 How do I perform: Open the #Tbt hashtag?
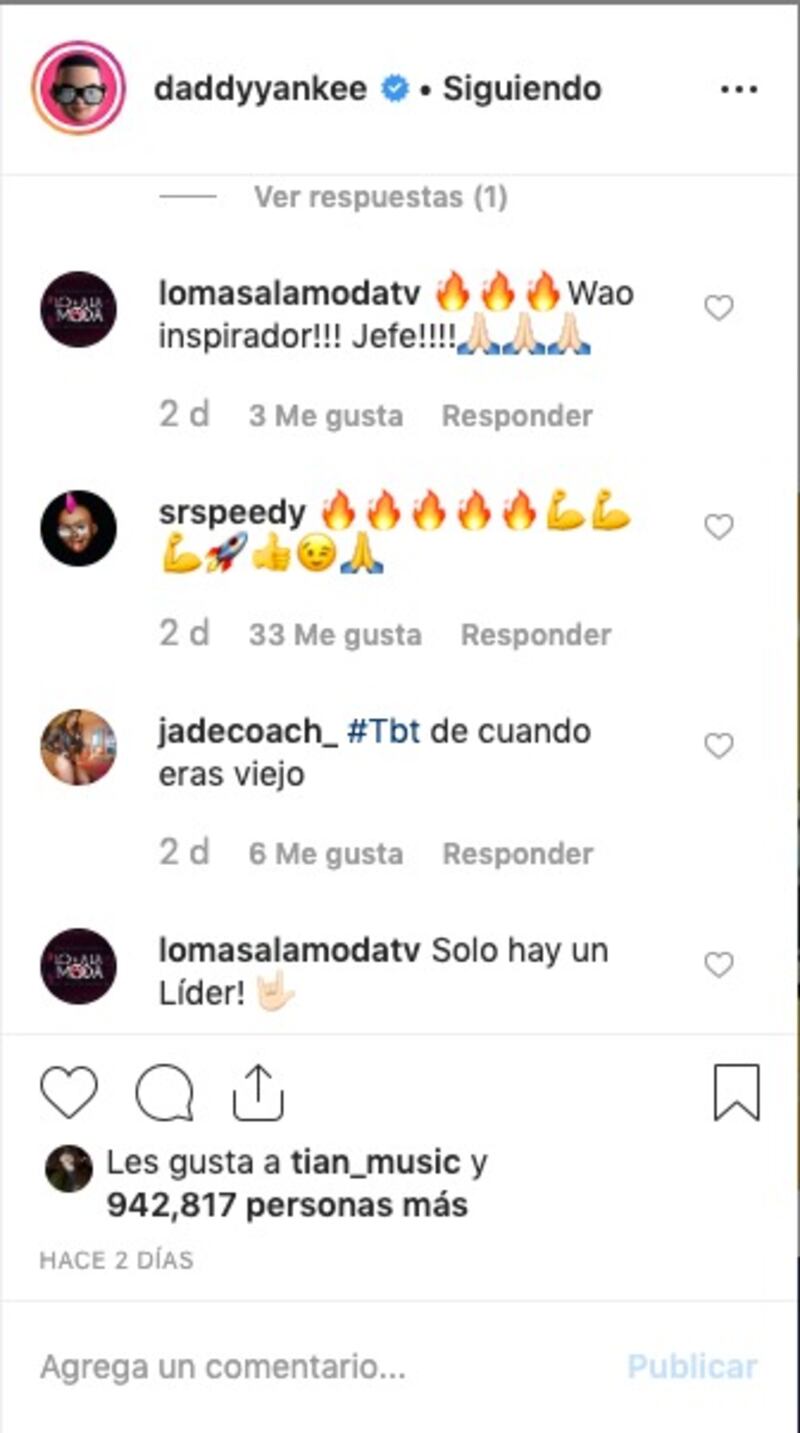tap(383, 732)
